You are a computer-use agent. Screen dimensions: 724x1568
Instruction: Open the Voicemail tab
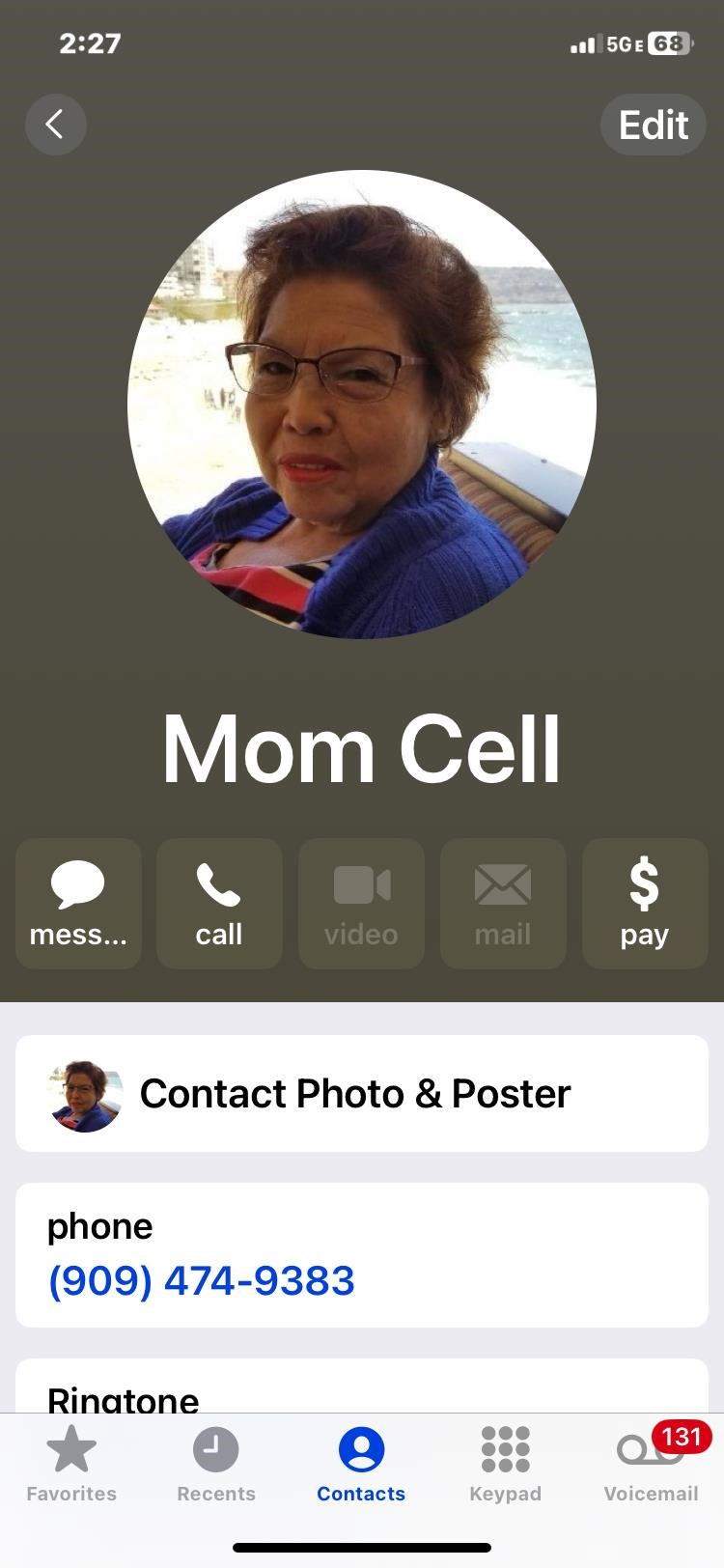coord(651,1465)
